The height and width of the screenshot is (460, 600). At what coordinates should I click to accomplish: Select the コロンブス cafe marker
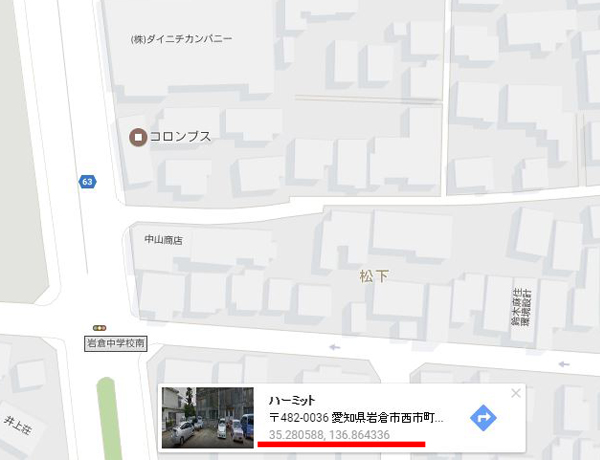click(x=136, y=137)
